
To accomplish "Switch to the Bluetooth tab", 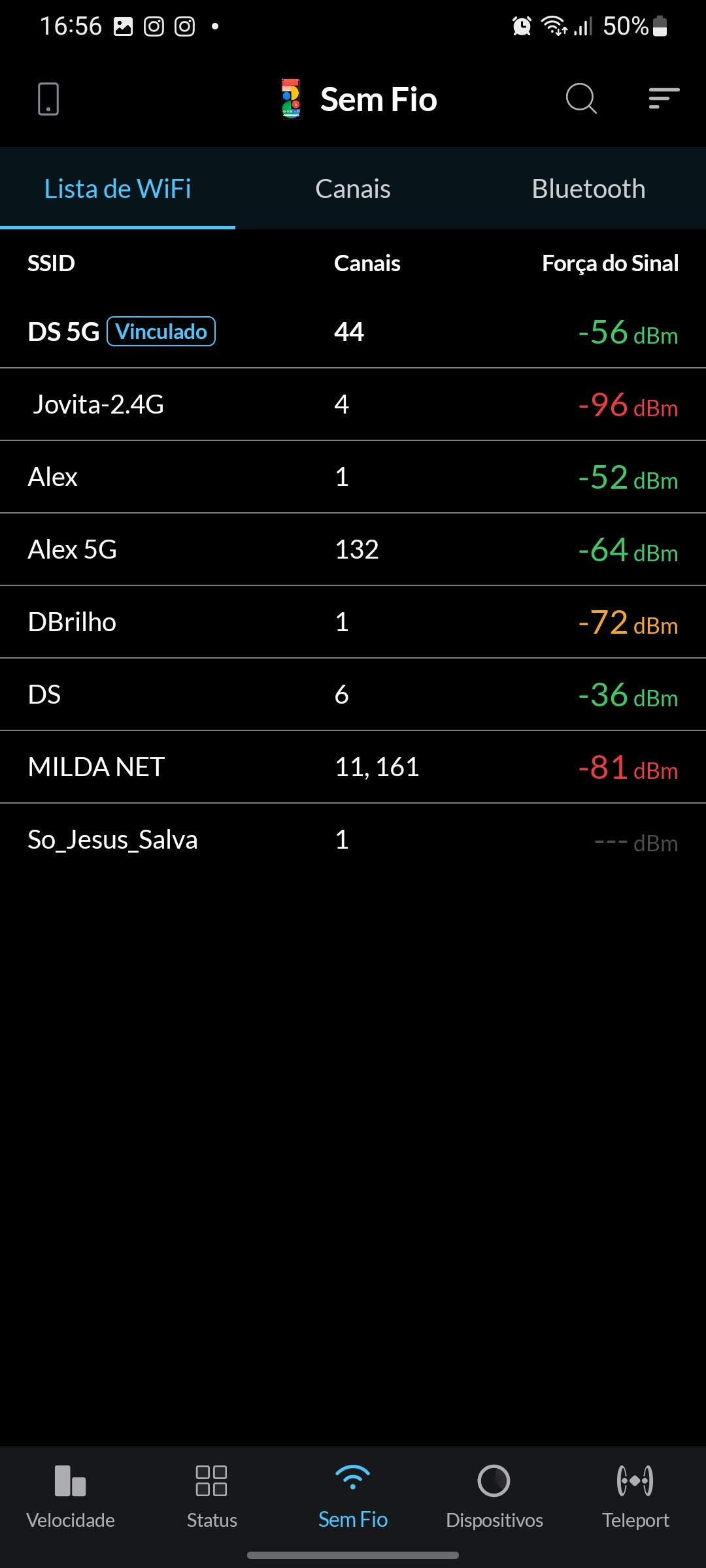I will tap(588, 189).
